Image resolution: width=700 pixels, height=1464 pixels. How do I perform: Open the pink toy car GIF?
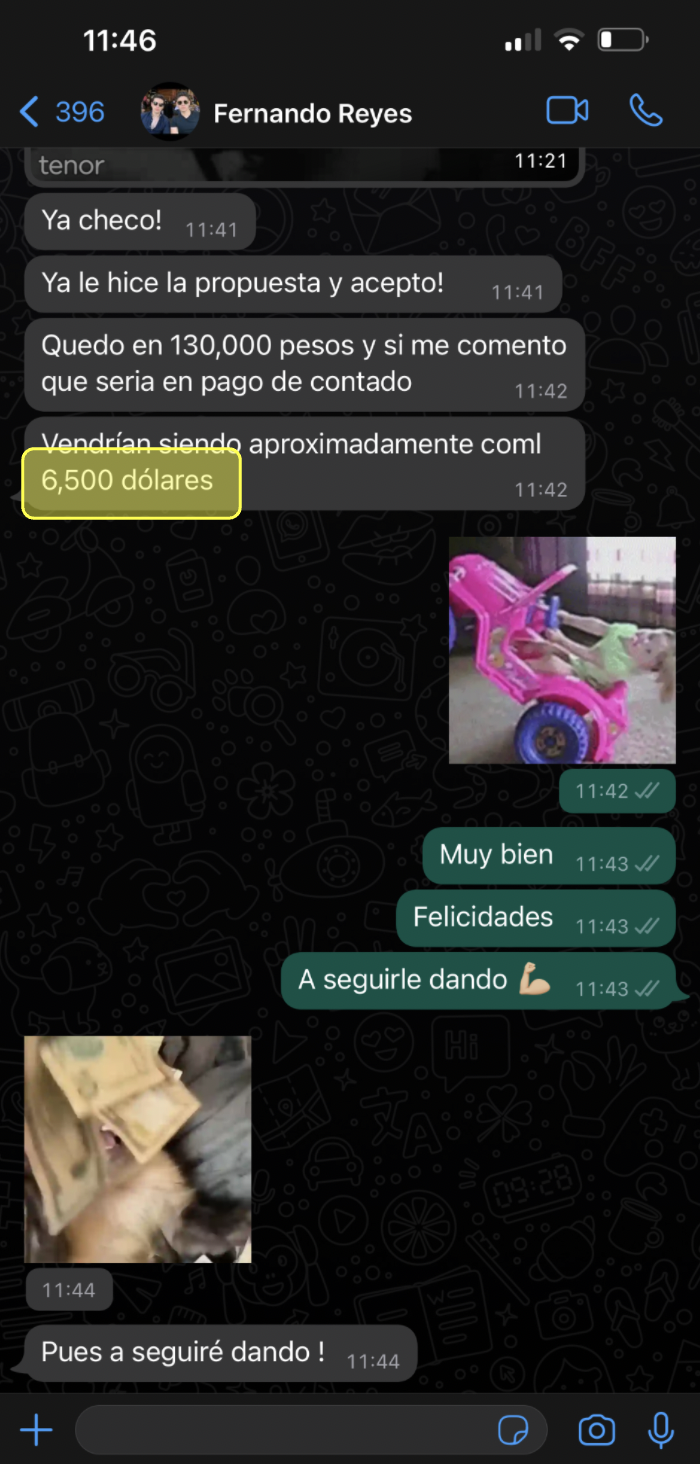[562, 650]
